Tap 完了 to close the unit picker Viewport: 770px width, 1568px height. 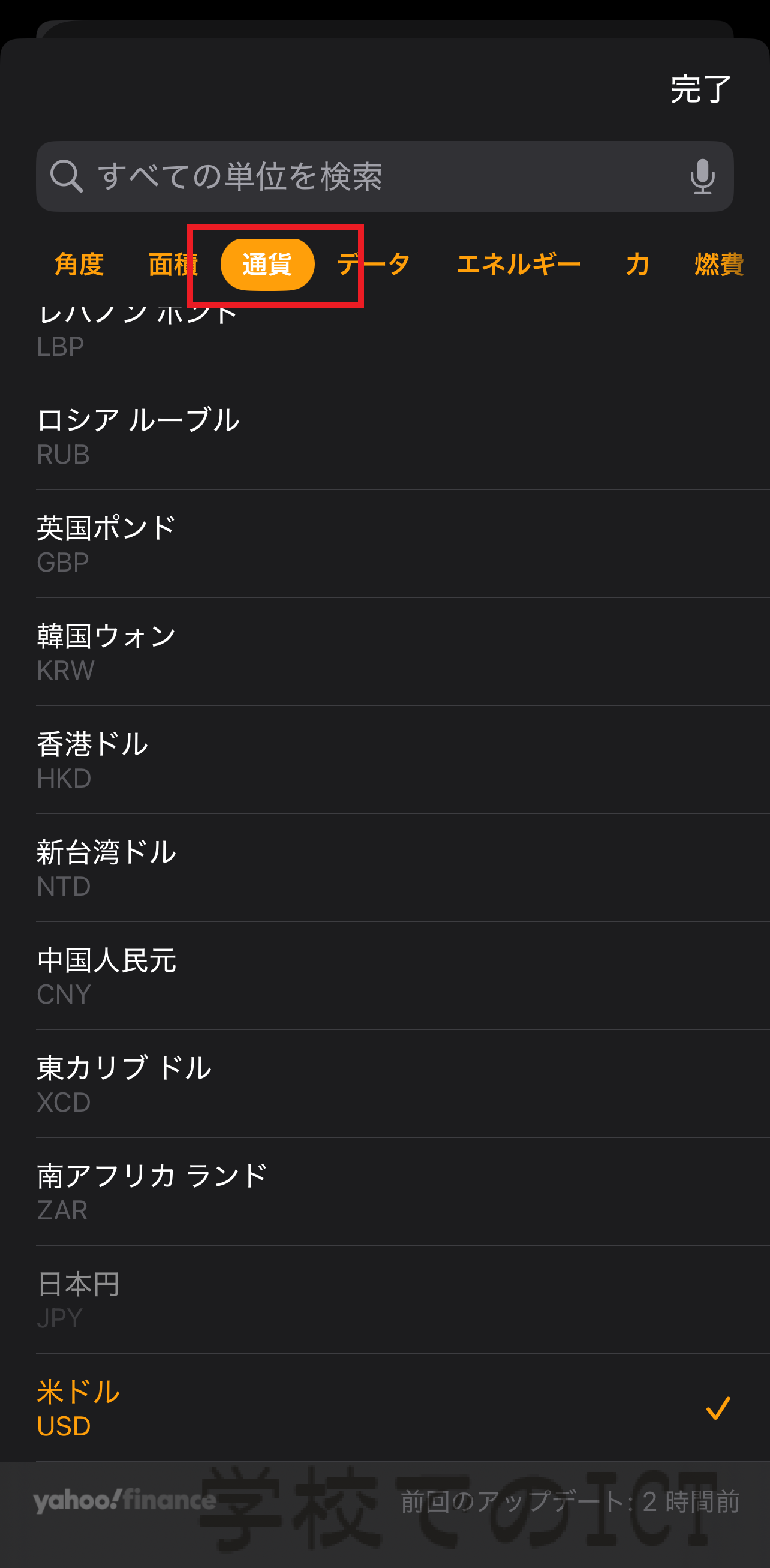coord(700,89)
